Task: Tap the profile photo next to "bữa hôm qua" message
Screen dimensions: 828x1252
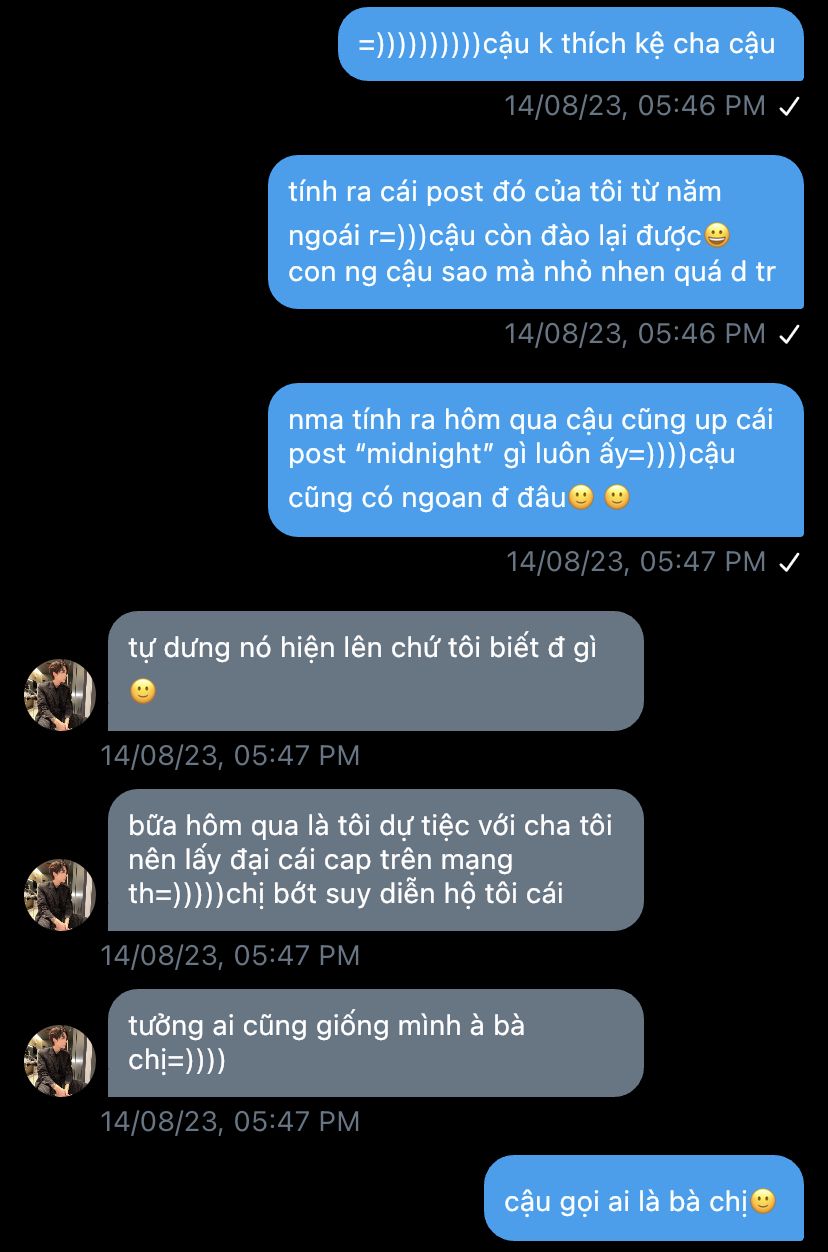Action: [x=60, y=895]
